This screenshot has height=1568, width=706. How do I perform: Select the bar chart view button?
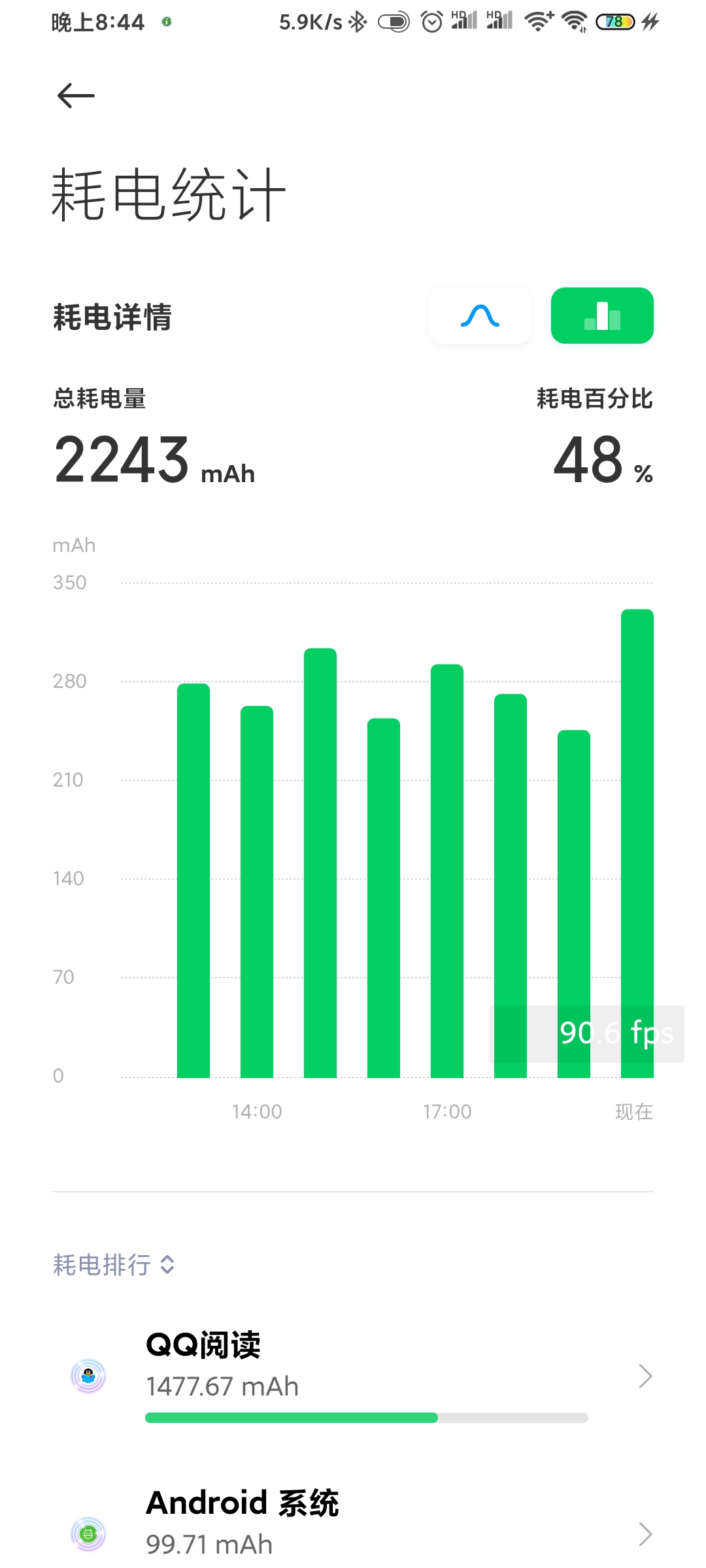[x=602, y=316]
